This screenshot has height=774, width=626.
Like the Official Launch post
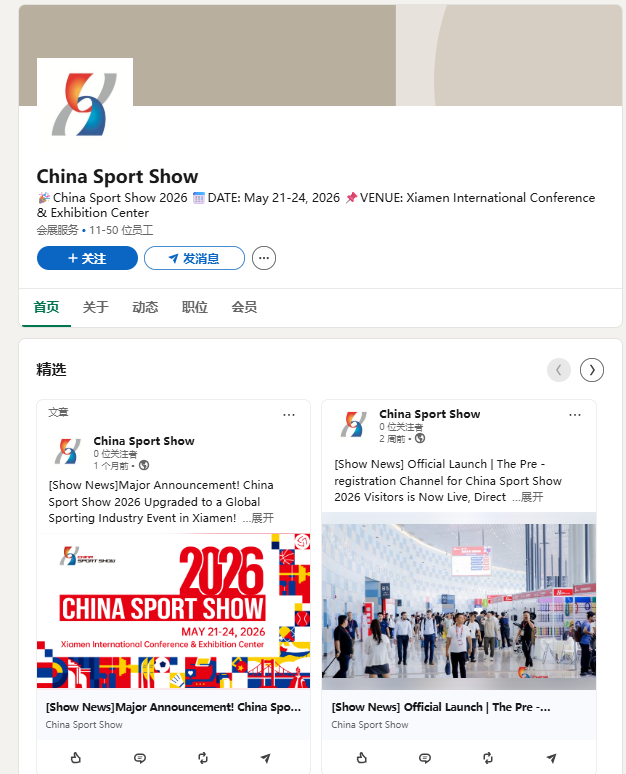pyautogui.click(x=362, y=758)
